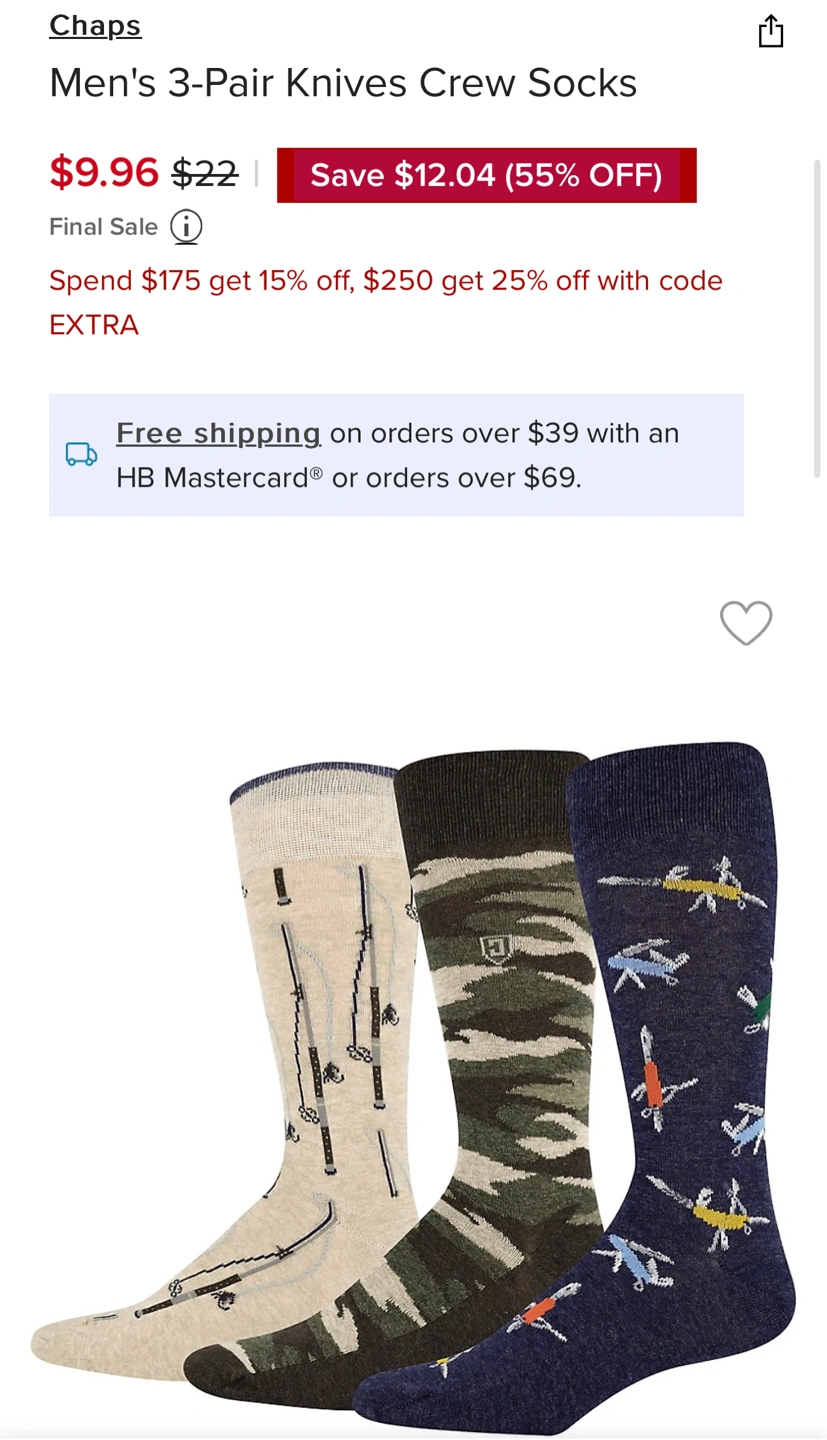Image resolution: width=827 pixels, height=1440 pixels.
Task: Open the Chaps brand link
Action: pyautogui.click(x=95, y=26)
